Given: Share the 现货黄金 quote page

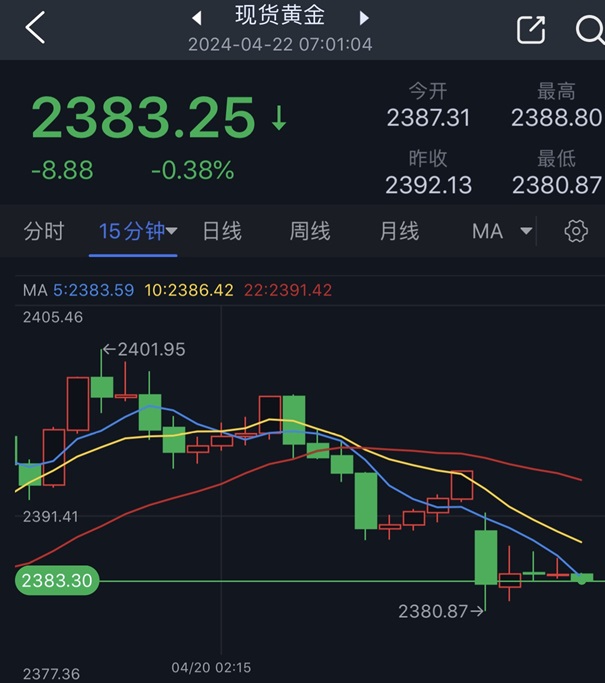Looking at the screenshot, I should (531, 30).
